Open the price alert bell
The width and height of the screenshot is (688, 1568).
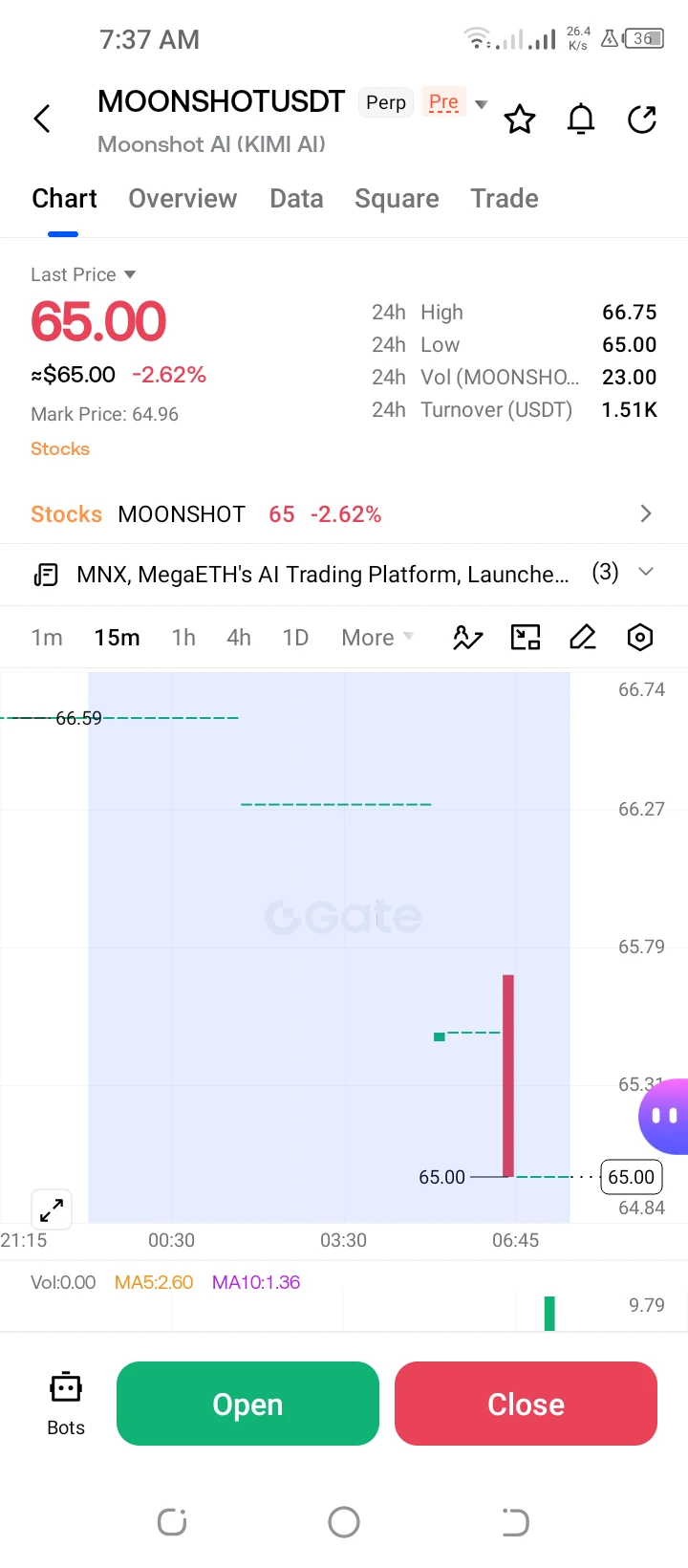tap(581, 120)
